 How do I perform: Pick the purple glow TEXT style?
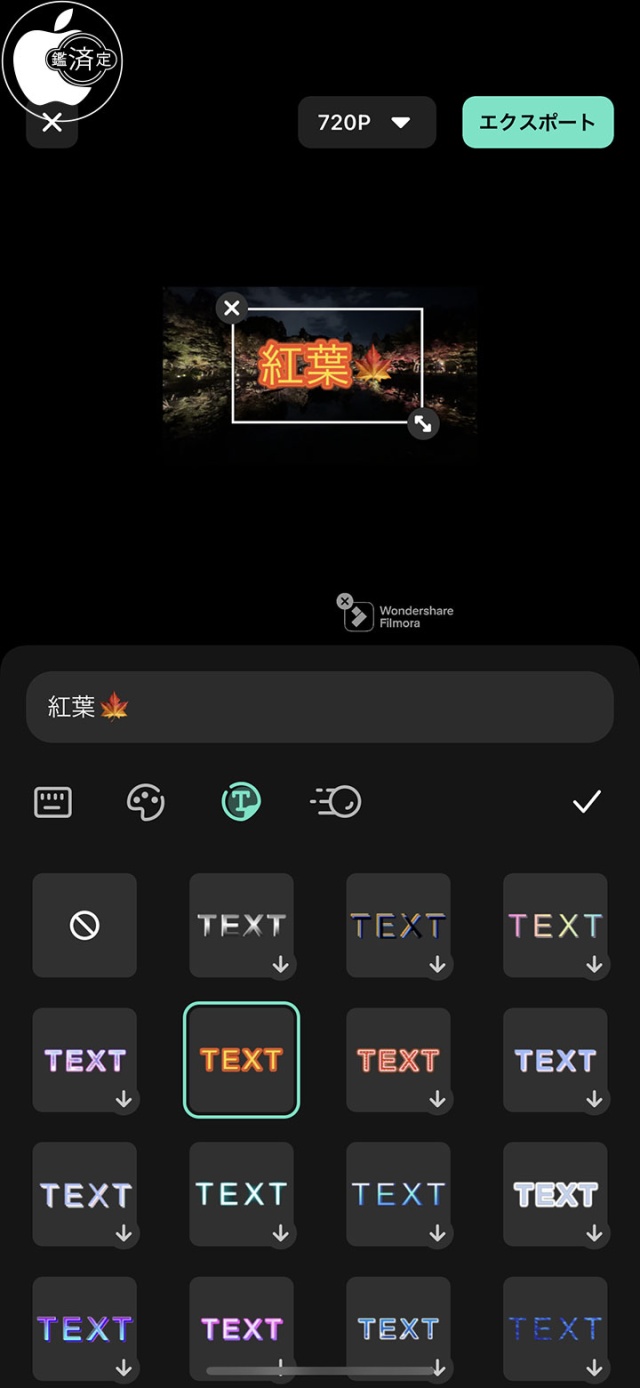pyautogui.click(x=85, y=1060)
